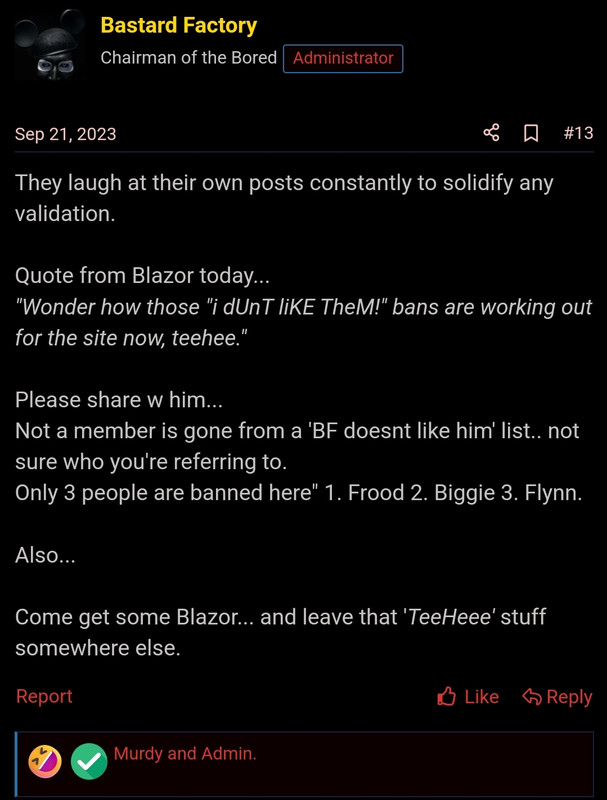Image resolution: width=607 pixels, height=800 pixels.
Task: Reply to this post
Action: pos(557,697)
